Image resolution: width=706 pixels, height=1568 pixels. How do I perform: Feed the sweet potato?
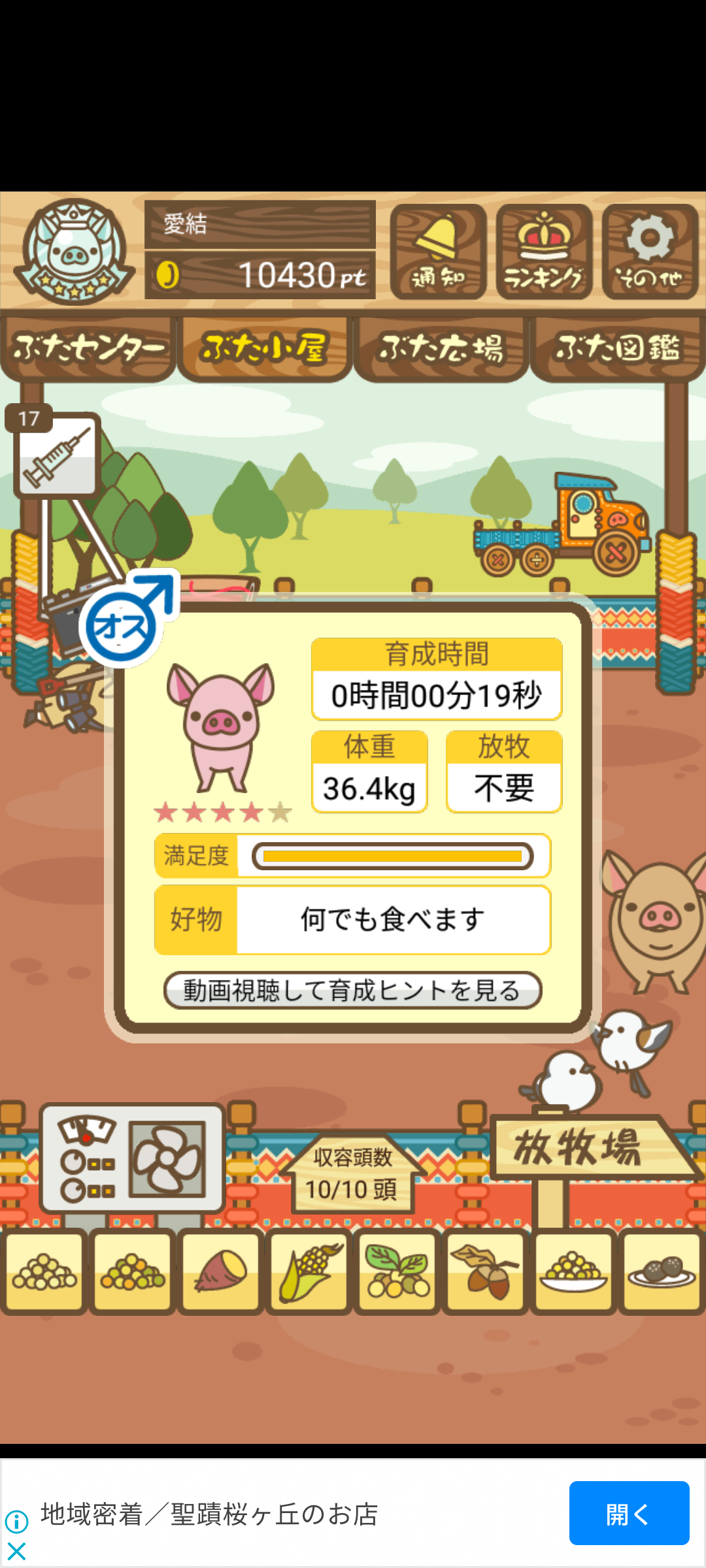pos(221,1271)
